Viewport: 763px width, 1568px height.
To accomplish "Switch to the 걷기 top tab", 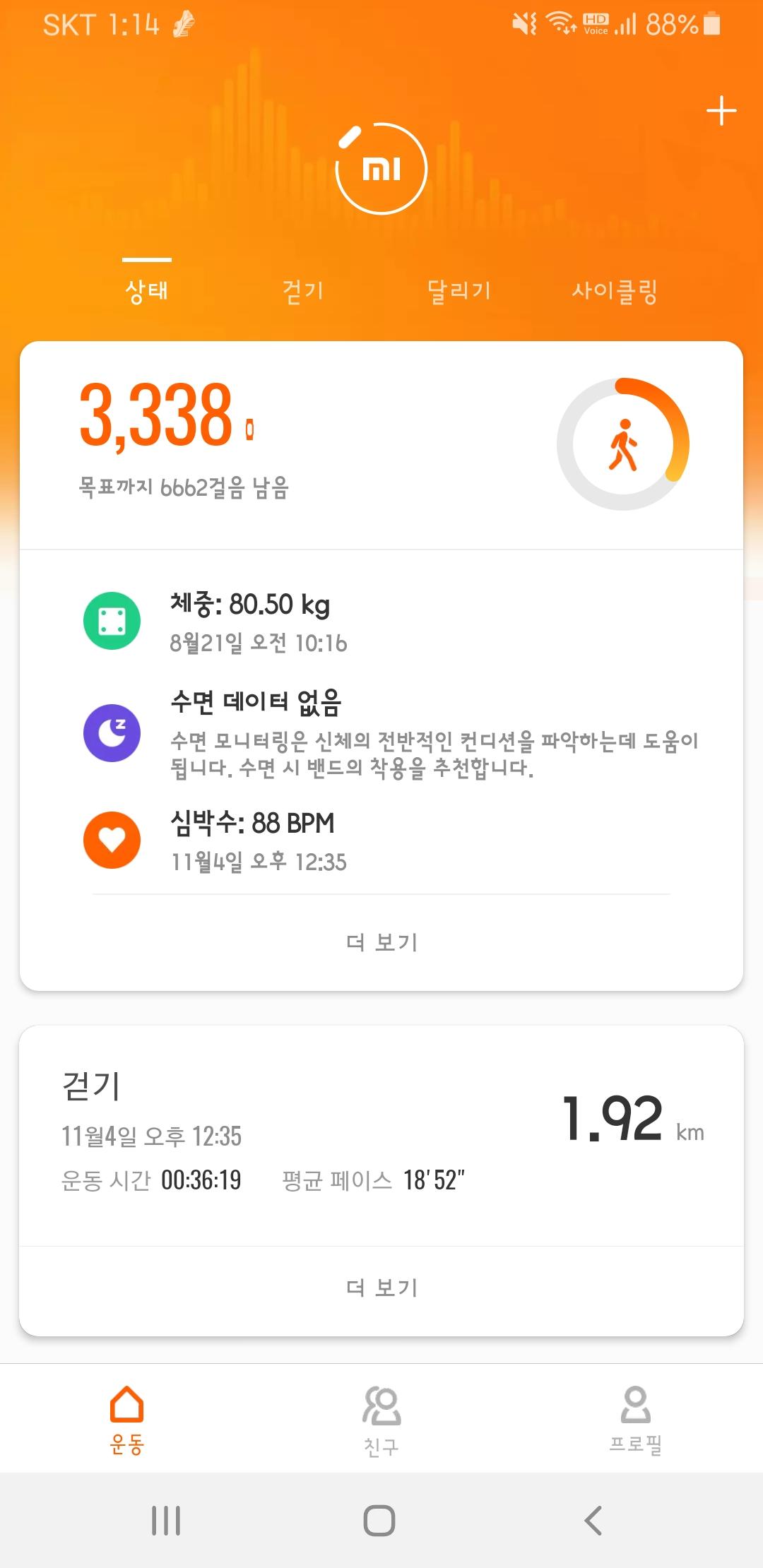I will click(x=302, y=290).
